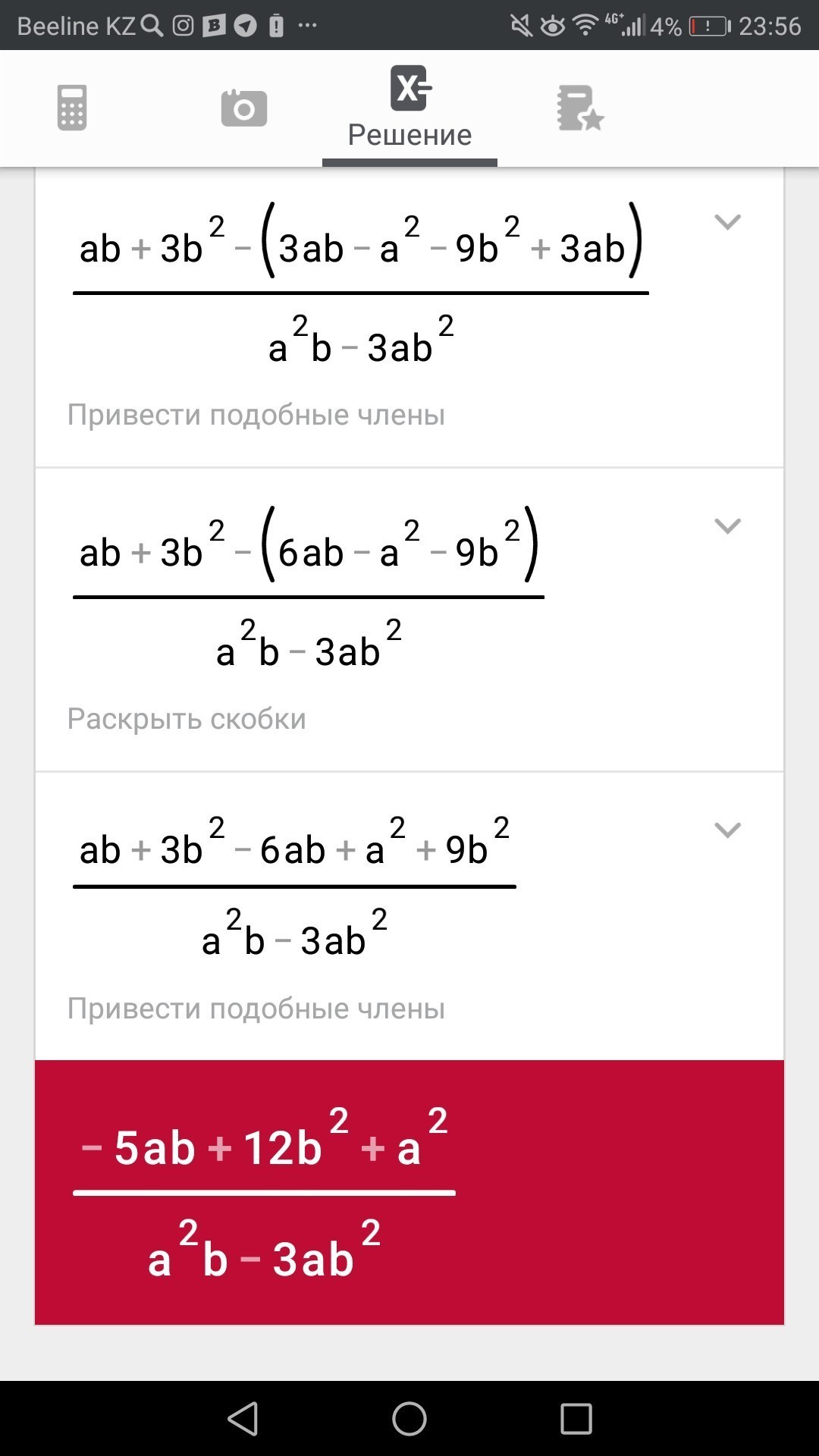Go to the home screen

(x=409, y=1419)
